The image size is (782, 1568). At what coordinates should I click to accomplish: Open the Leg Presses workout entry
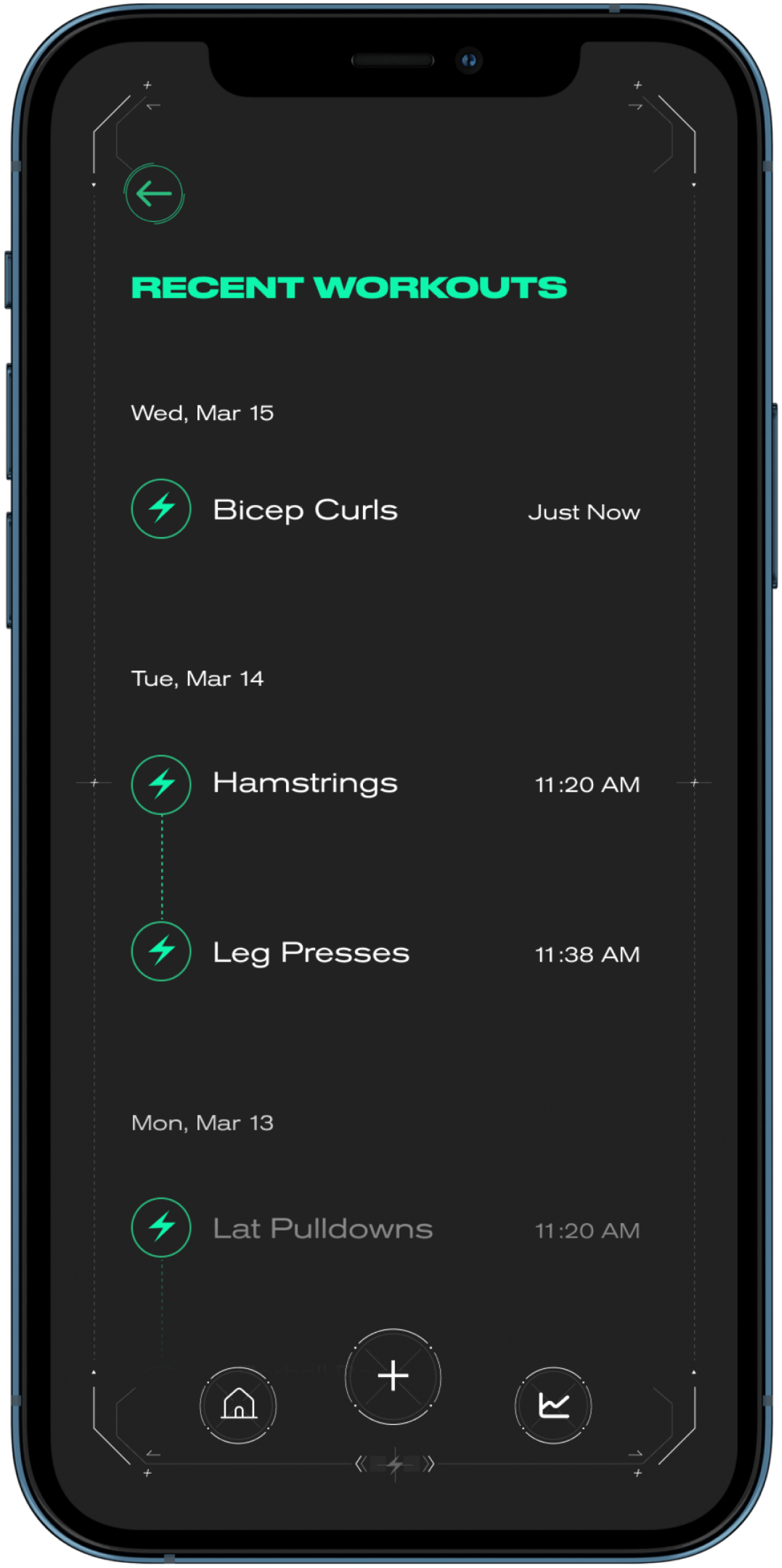[386, 951]
